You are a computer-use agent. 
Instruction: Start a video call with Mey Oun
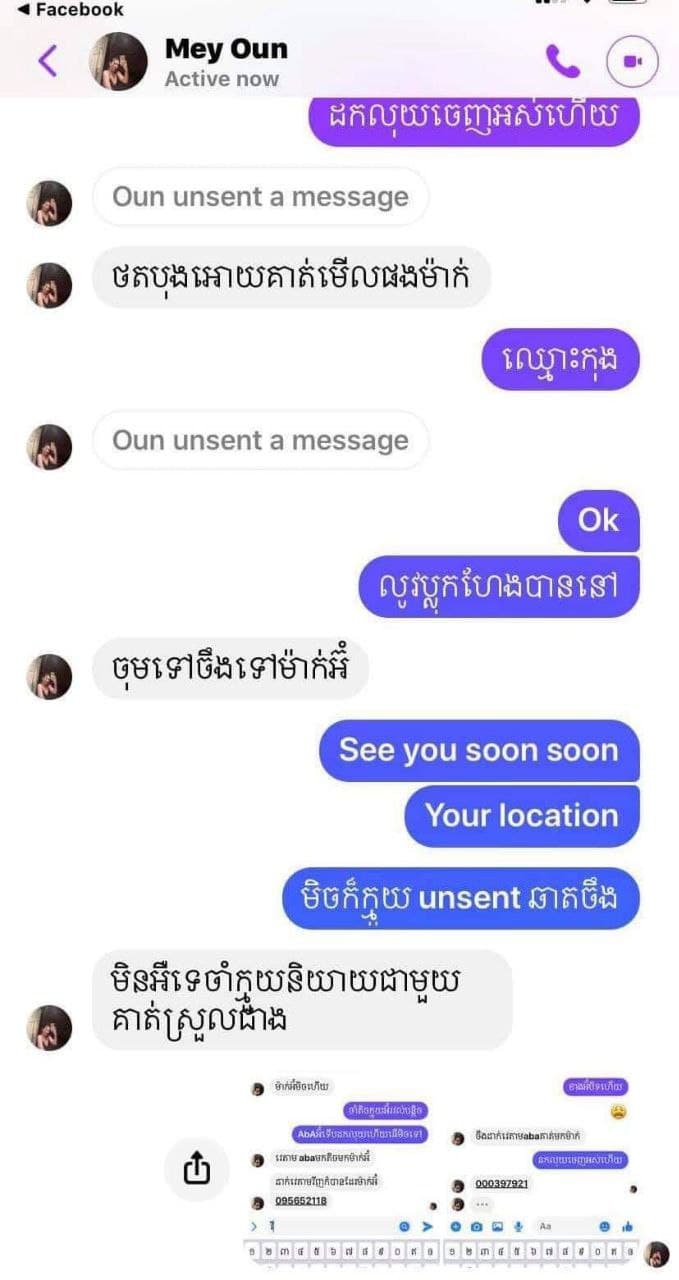tap(632, 62)
